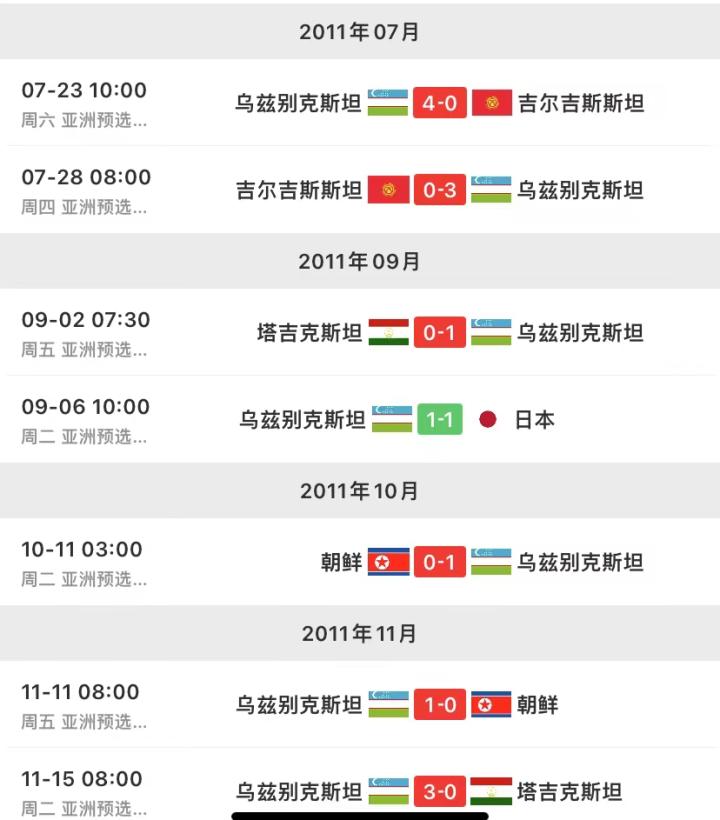This screenshot has height=820, width=720.
Task: Open the 10-11 North Korea vs Uzbekistan match
Action: click(x=440, y=562)
